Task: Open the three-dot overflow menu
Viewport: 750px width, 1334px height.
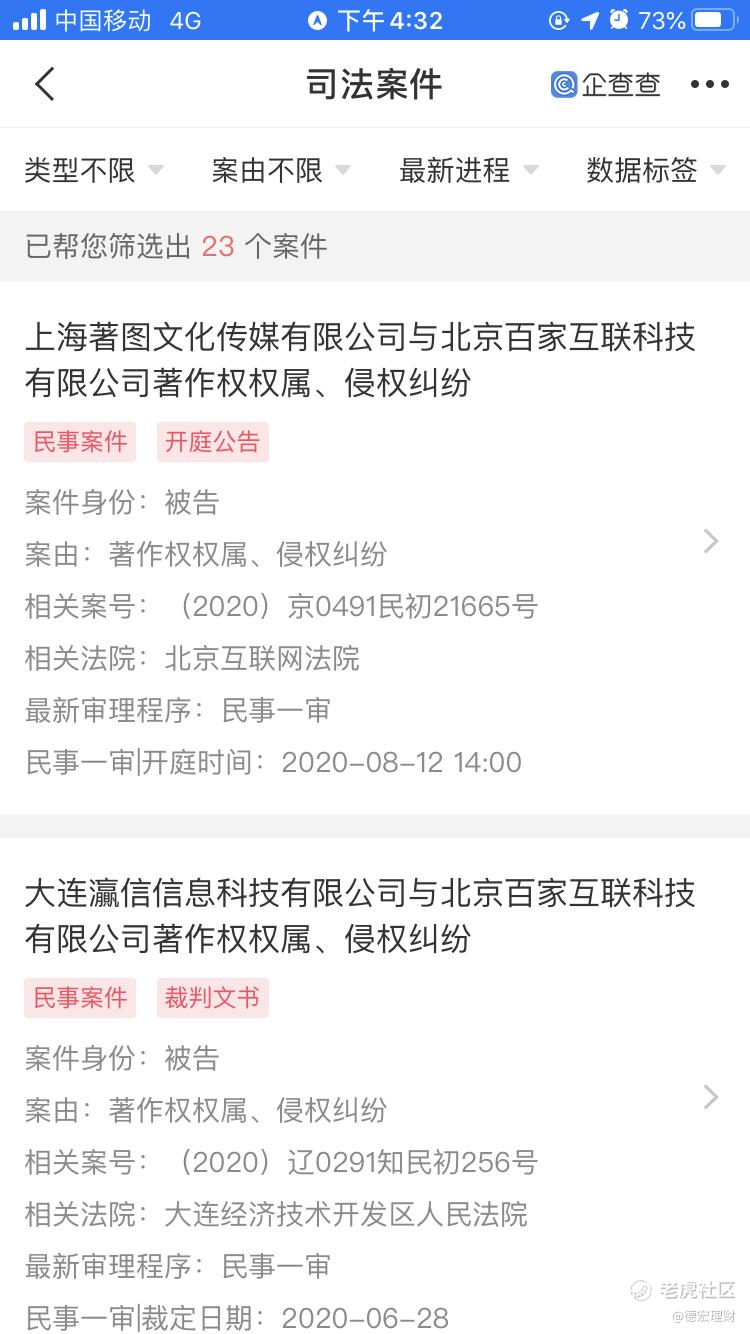Action: (x=710, y=84)
